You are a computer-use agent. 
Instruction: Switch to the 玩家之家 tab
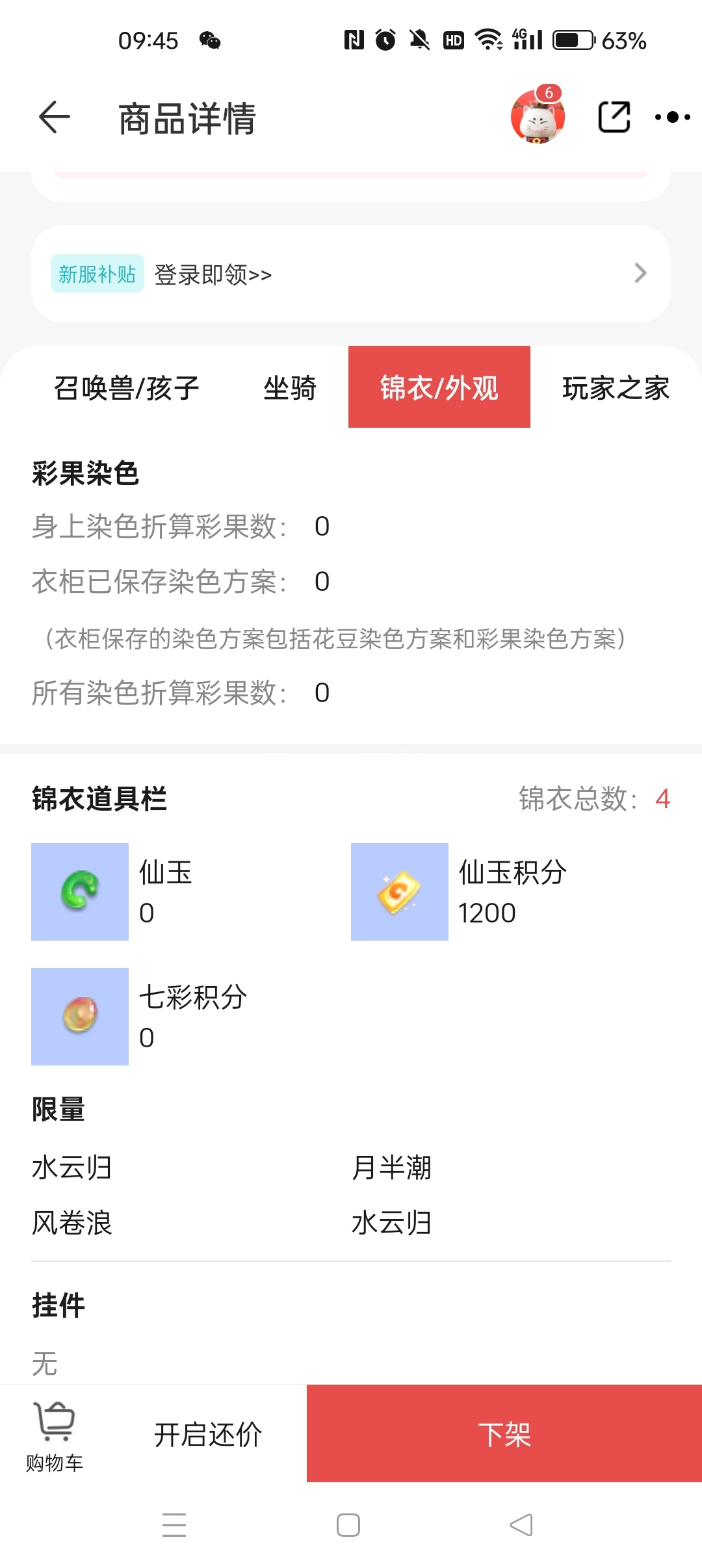tap(616, 388)
